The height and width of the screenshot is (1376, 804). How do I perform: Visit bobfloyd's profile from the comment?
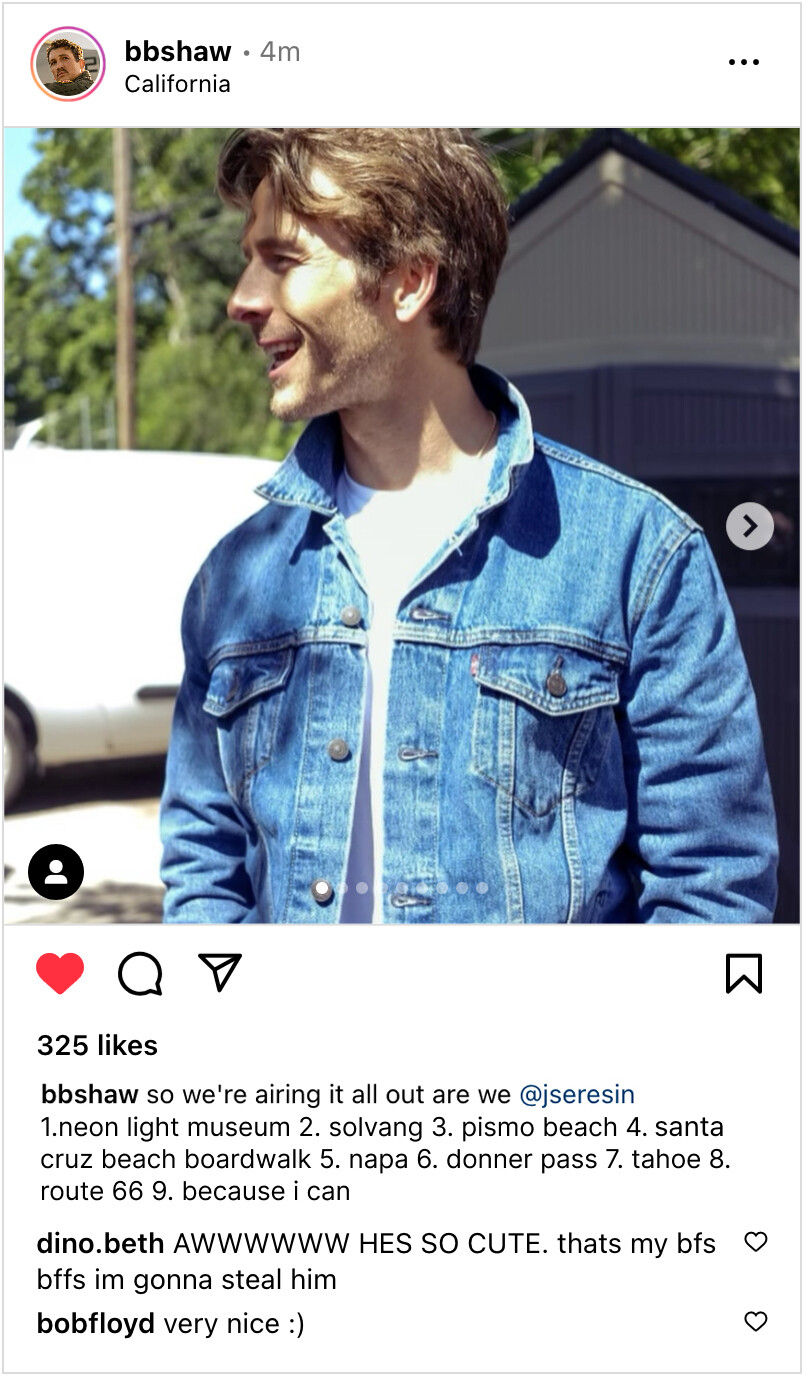[x=95, y=1323]
